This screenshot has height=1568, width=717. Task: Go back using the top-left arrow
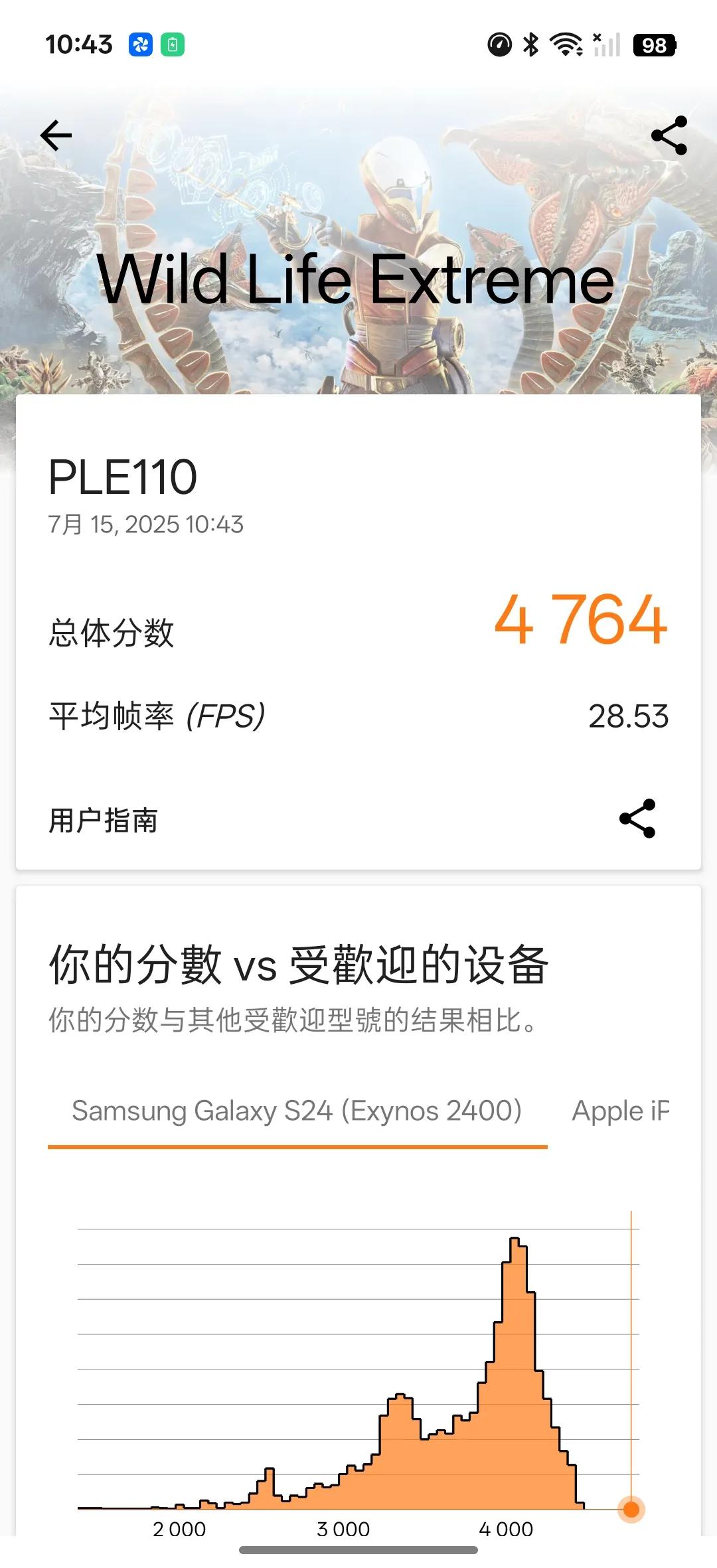tap(56, 136)
